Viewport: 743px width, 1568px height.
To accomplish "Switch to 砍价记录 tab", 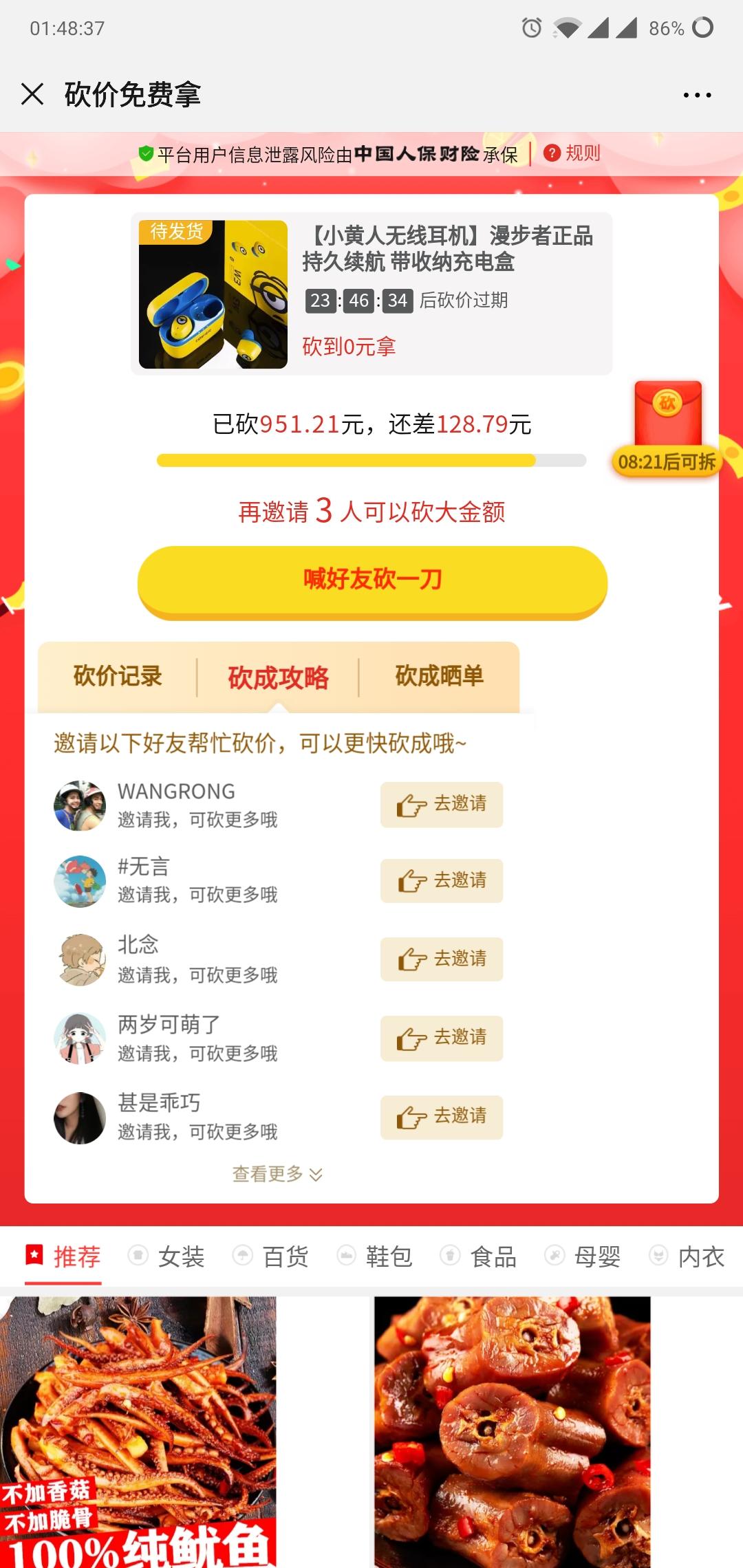I will pos(118,676).
